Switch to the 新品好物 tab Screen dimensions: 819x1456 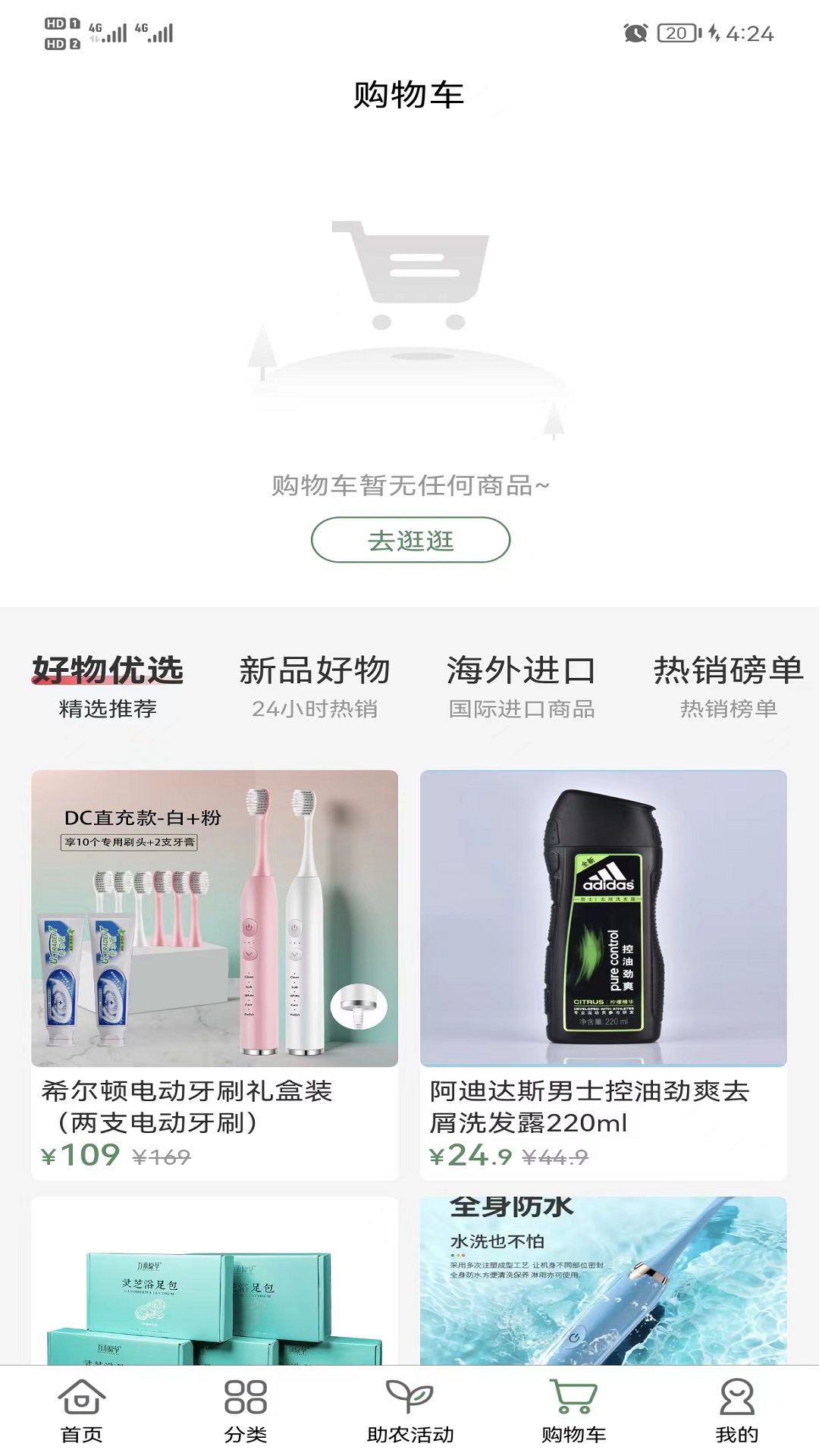pos(315,685)
